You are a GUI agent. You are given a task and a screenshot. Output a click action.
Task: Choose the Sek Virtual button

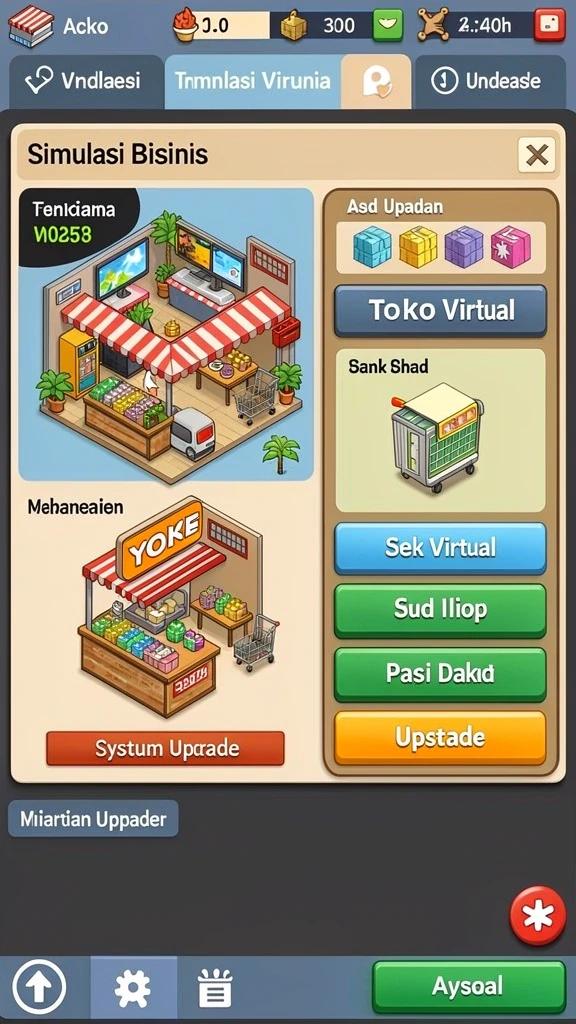point(440,547)
